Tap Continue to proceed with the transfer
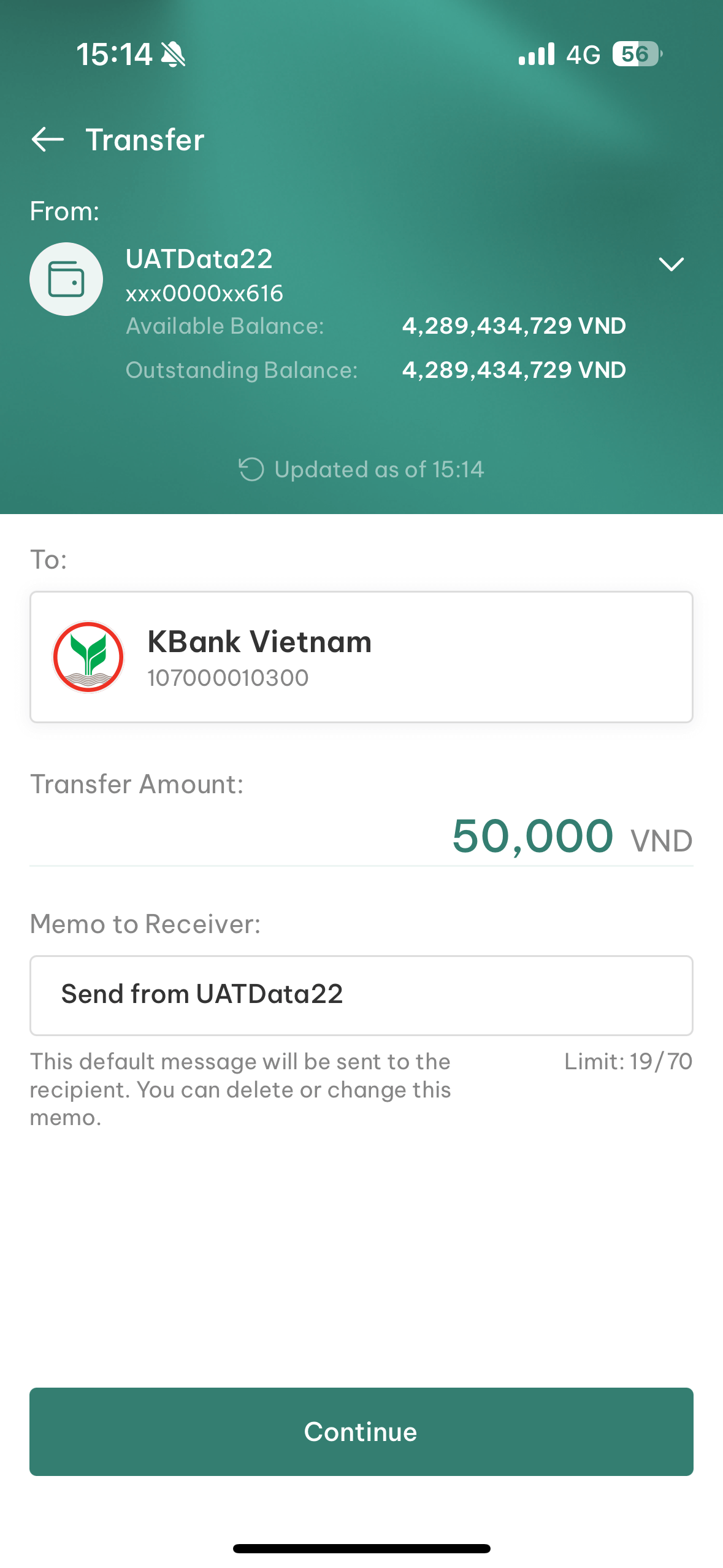The width and height of the screenshot is (723, 1568). (x=361, y=1432)
